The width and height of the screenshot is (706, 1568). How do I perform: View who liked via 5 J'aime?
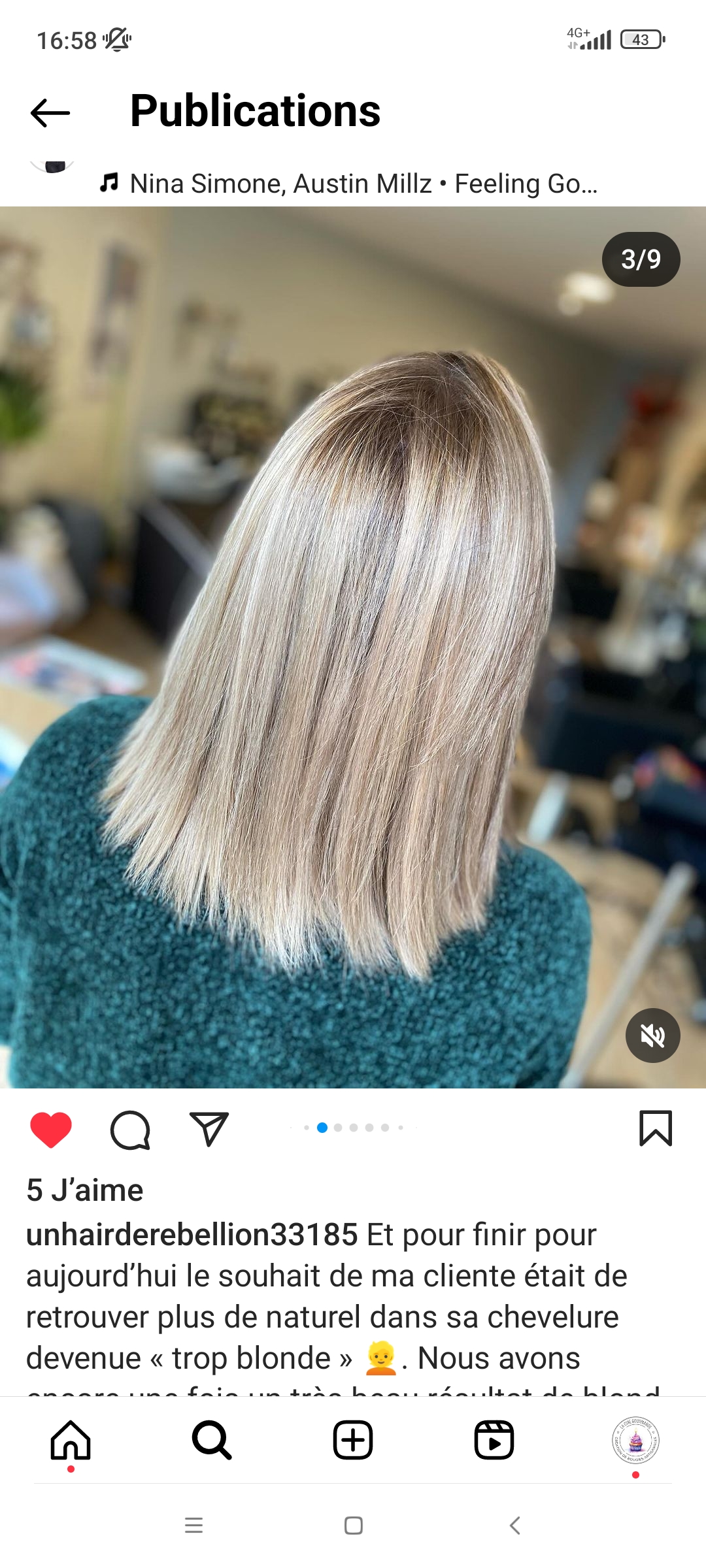(85, 1190)
